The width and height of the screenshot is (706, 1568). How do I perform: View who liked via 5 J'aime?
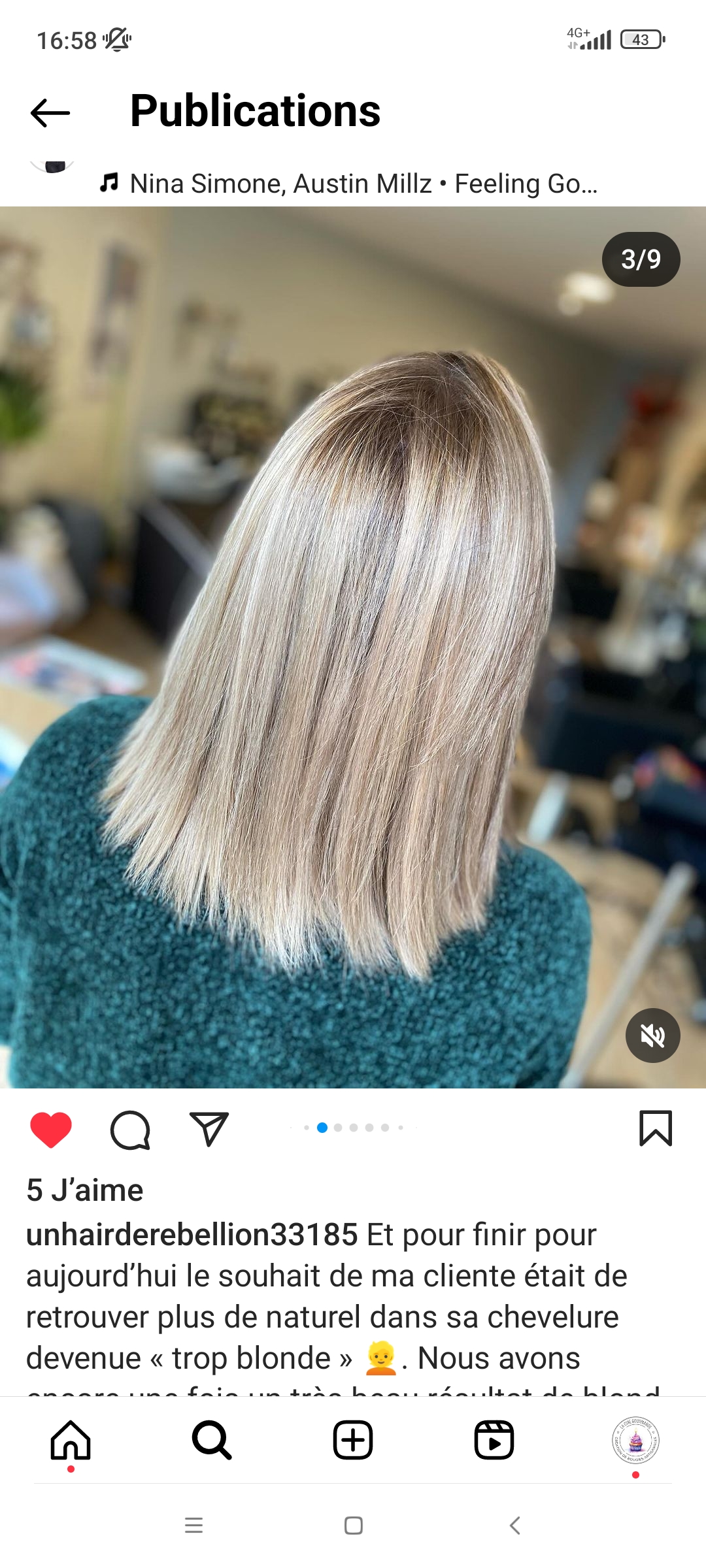(85, 1190)
